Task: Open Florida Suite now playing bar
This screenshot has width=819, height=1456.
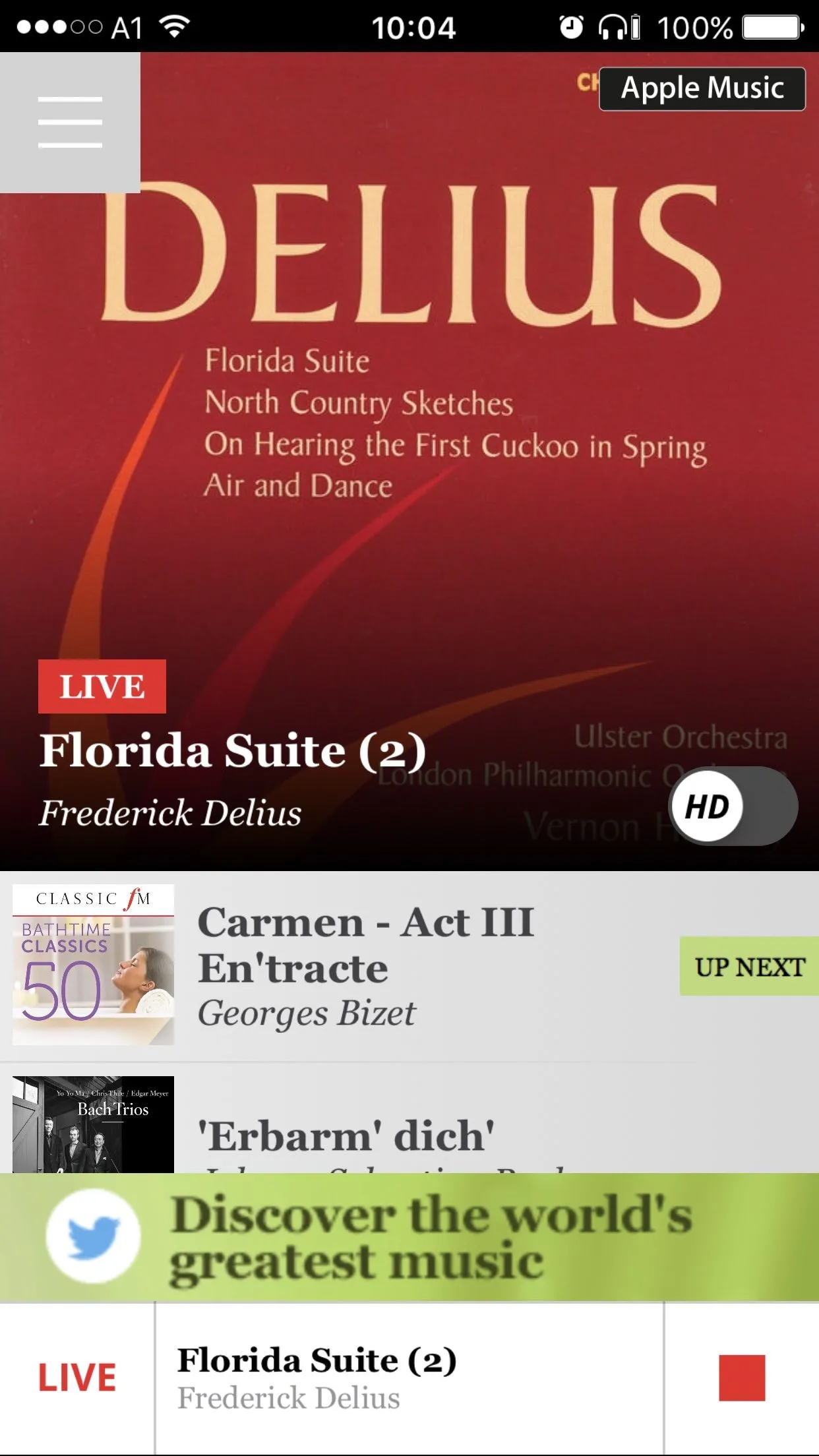Action: coord(409,1378)
